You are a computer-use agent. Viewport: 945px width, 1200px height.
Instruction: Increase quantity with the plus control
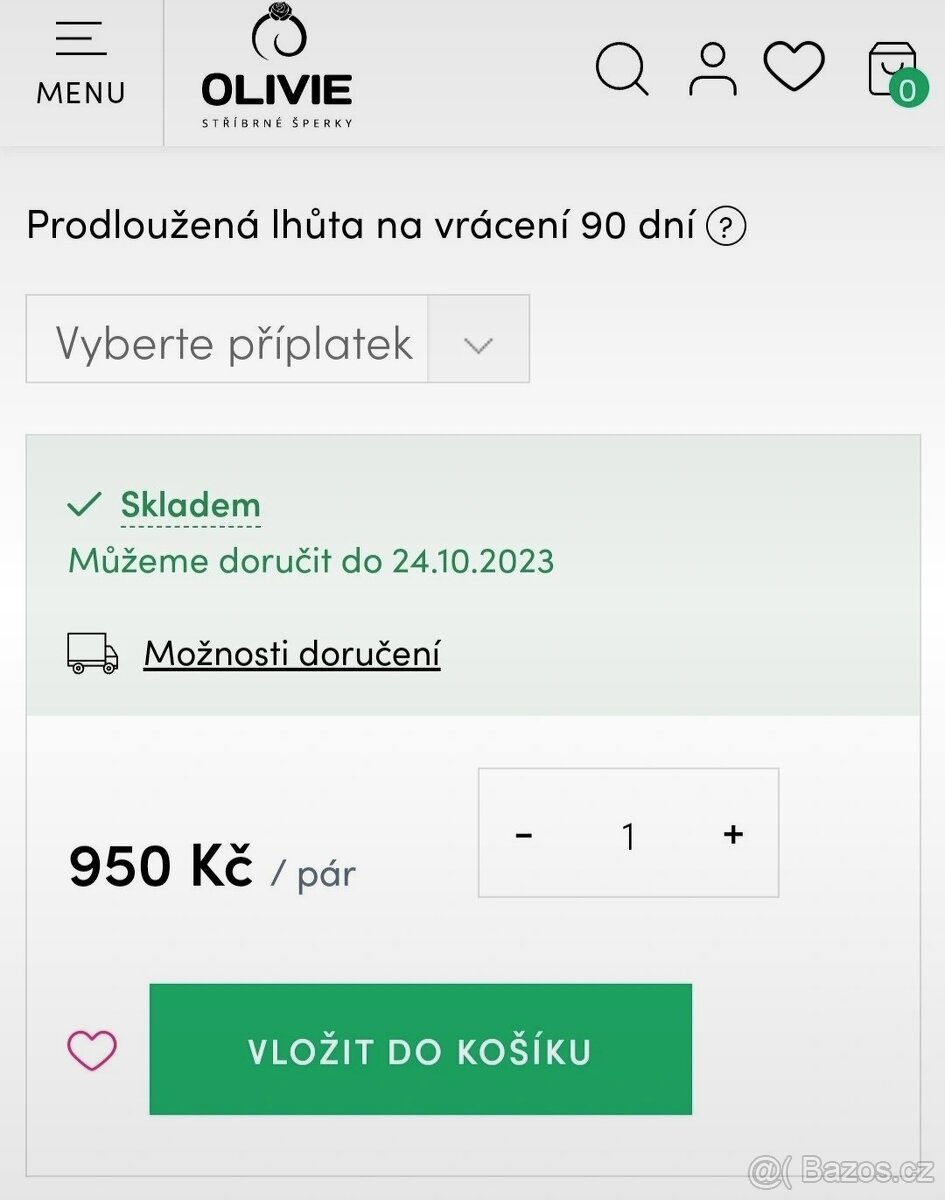click(733, 832)
